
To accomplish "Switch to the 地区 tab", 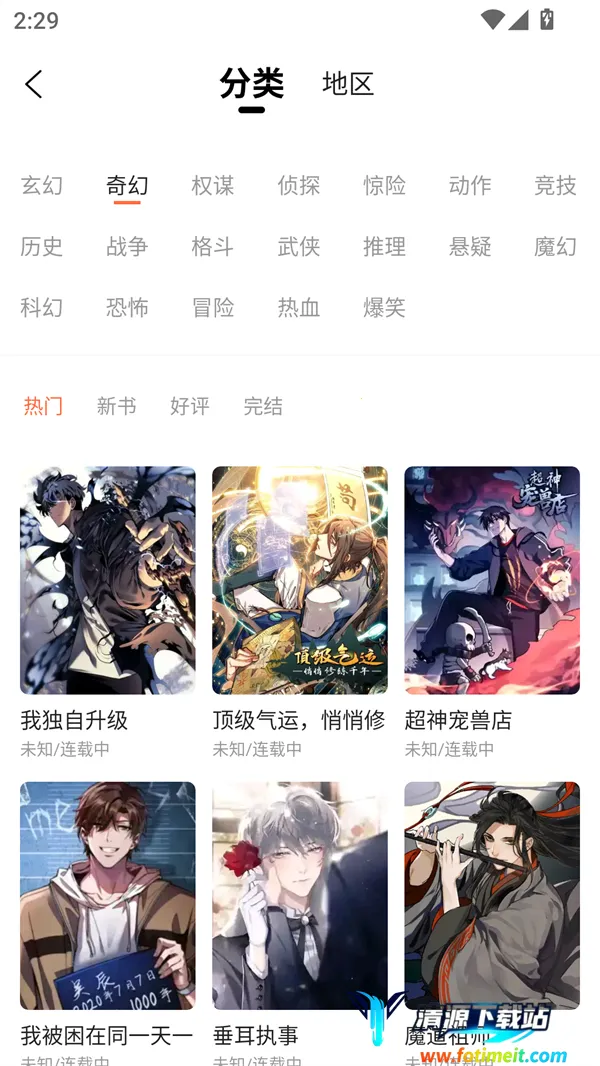I will (x=347, y=84).
